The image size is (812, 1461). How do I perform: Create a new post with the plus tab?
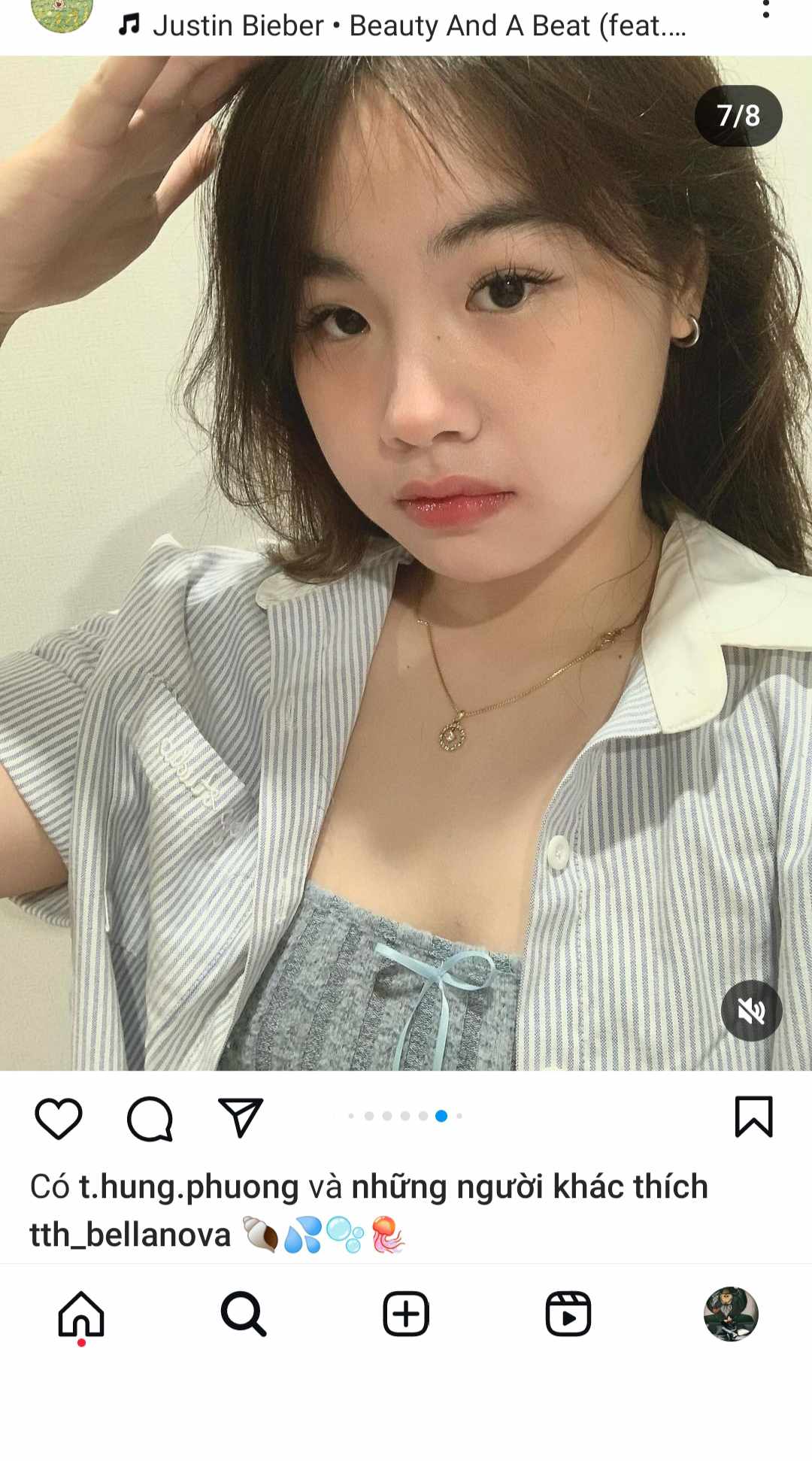click(x=406, y=1314)
